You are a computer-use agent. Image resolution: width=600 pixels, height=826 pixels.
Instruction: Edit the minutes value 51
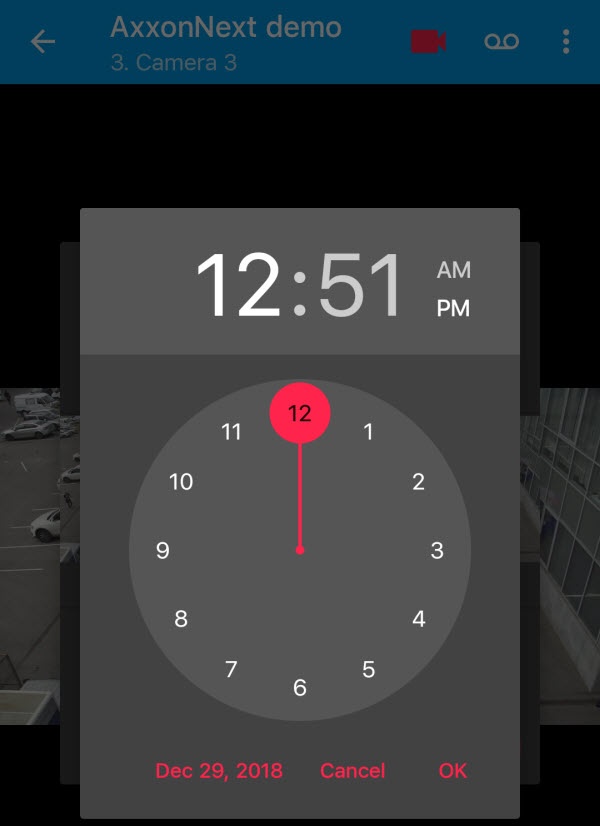click(x=361, y=286)
